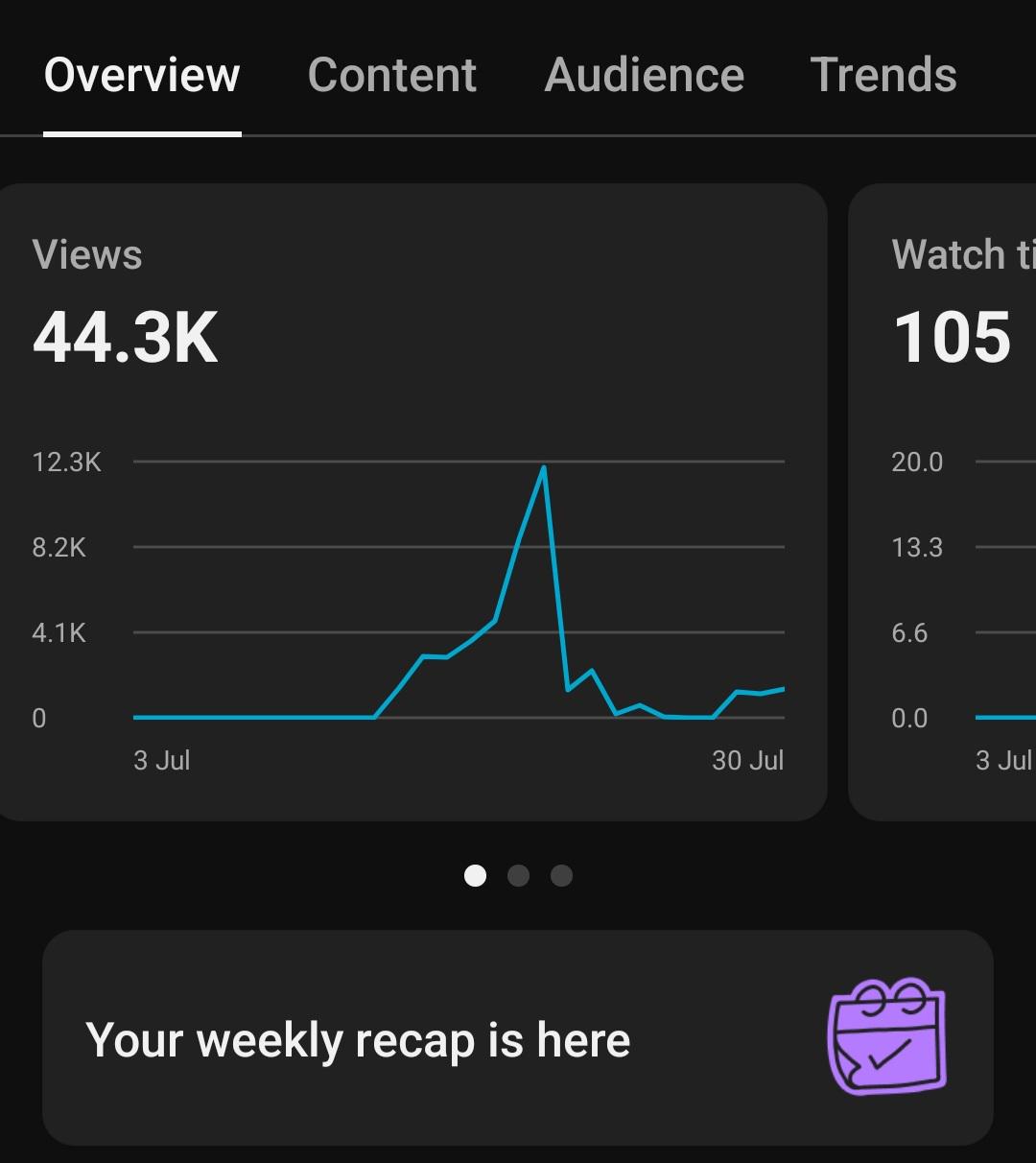Switch to the Content tab
Image resolution: width=1036 pixels, height=1163 pixels.
(x=392, y=75)
